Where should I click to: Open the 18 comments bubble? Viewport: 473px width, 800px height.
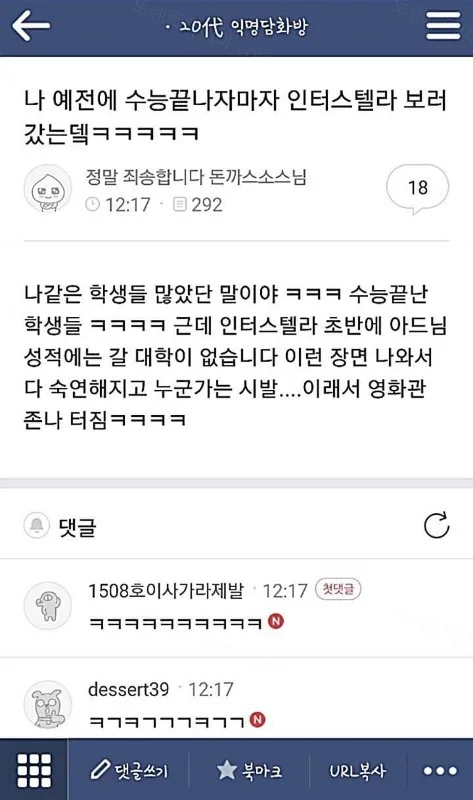[417, 188]
